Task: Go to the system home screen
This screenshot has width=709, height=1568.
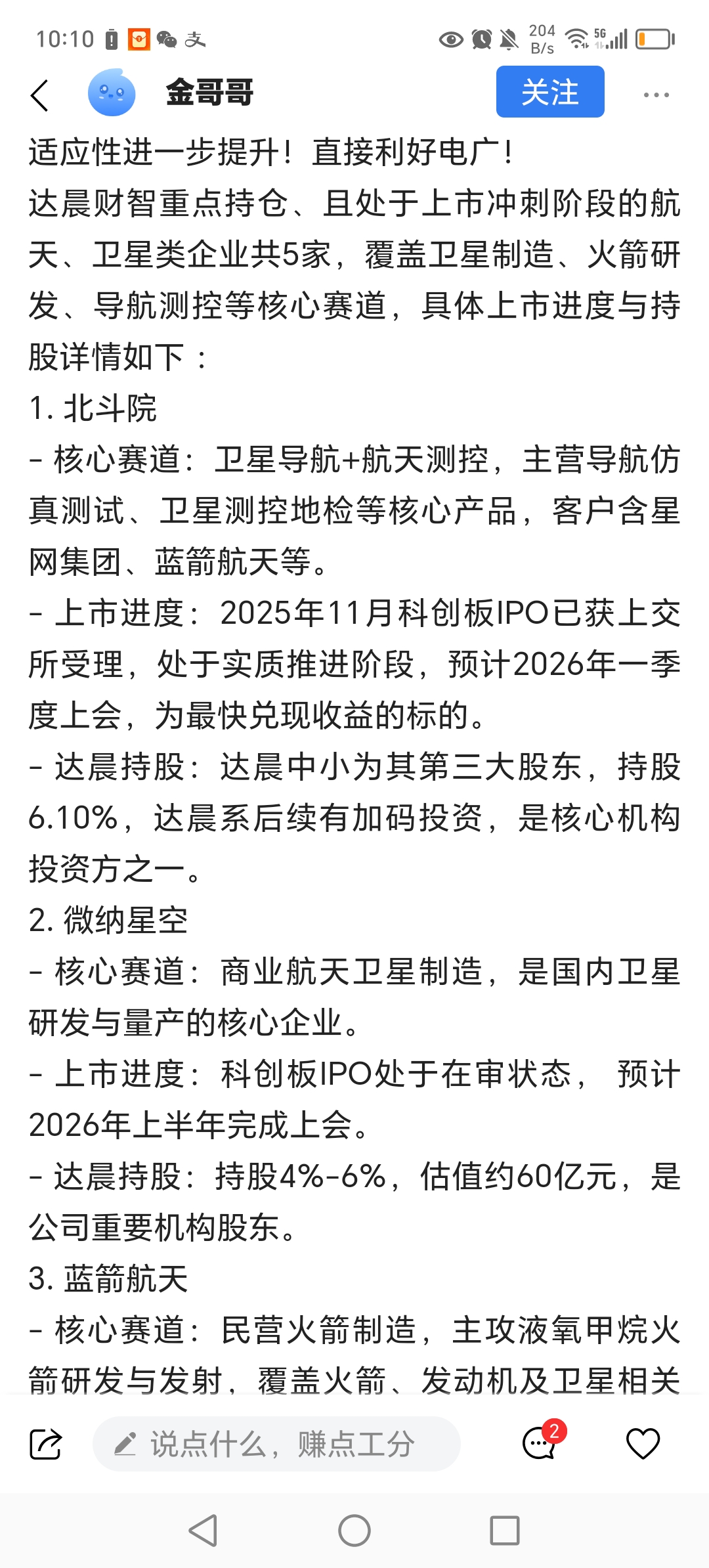Action: click(x=354, y=1531)
